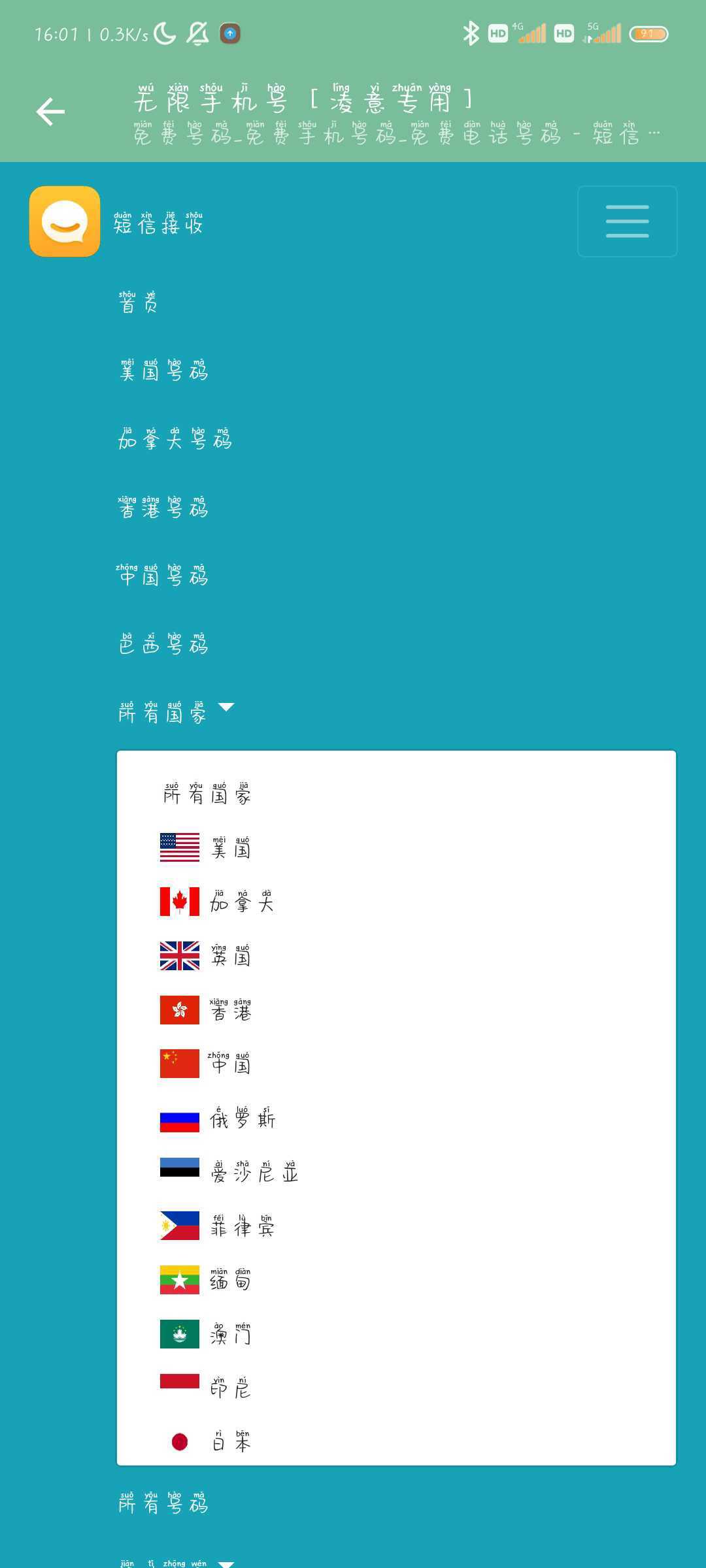Viewport: 706px width, 1568px height.
Task: Collapse the hamburger navigation menu
Action: point(627,221)
